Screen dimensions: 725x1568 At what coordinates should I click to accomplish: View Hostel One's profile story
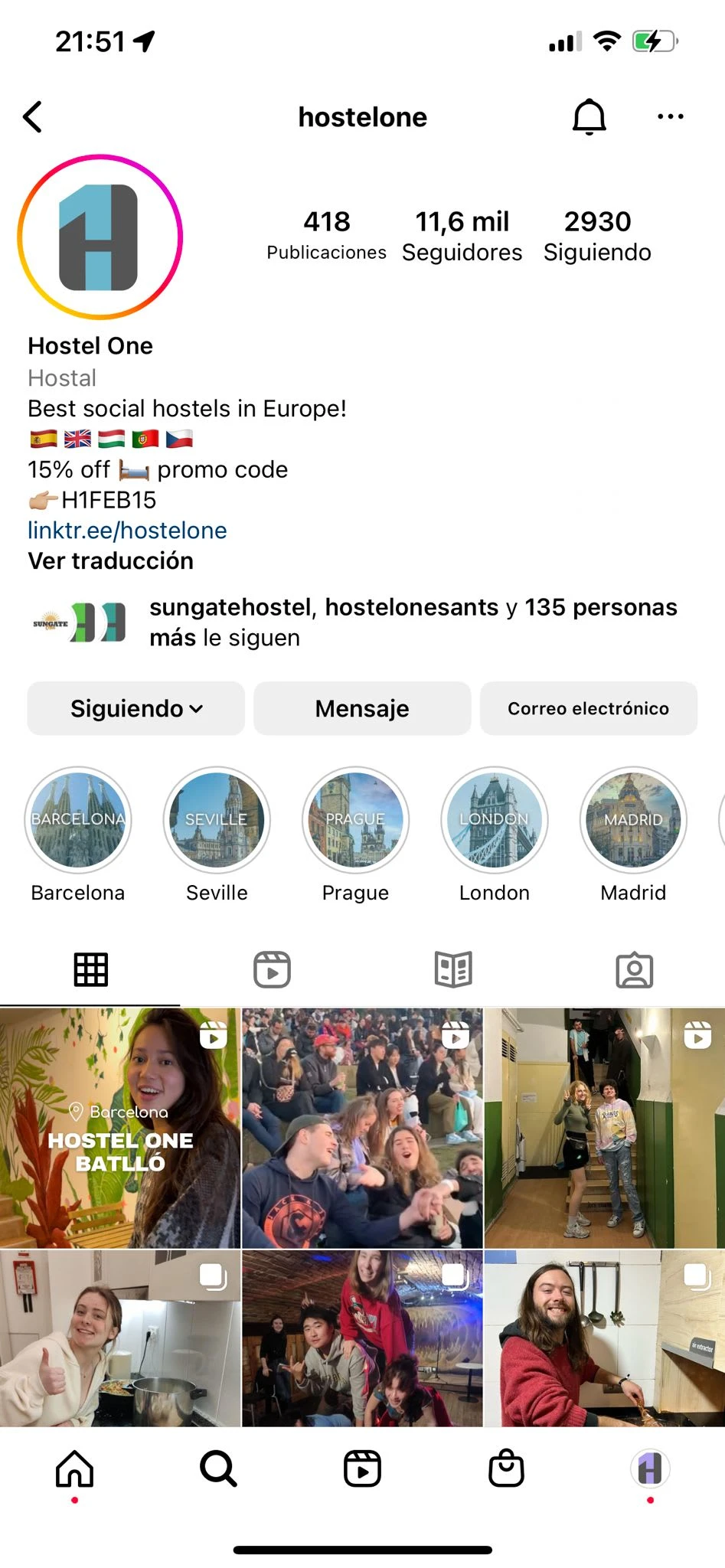click(100, 237)
